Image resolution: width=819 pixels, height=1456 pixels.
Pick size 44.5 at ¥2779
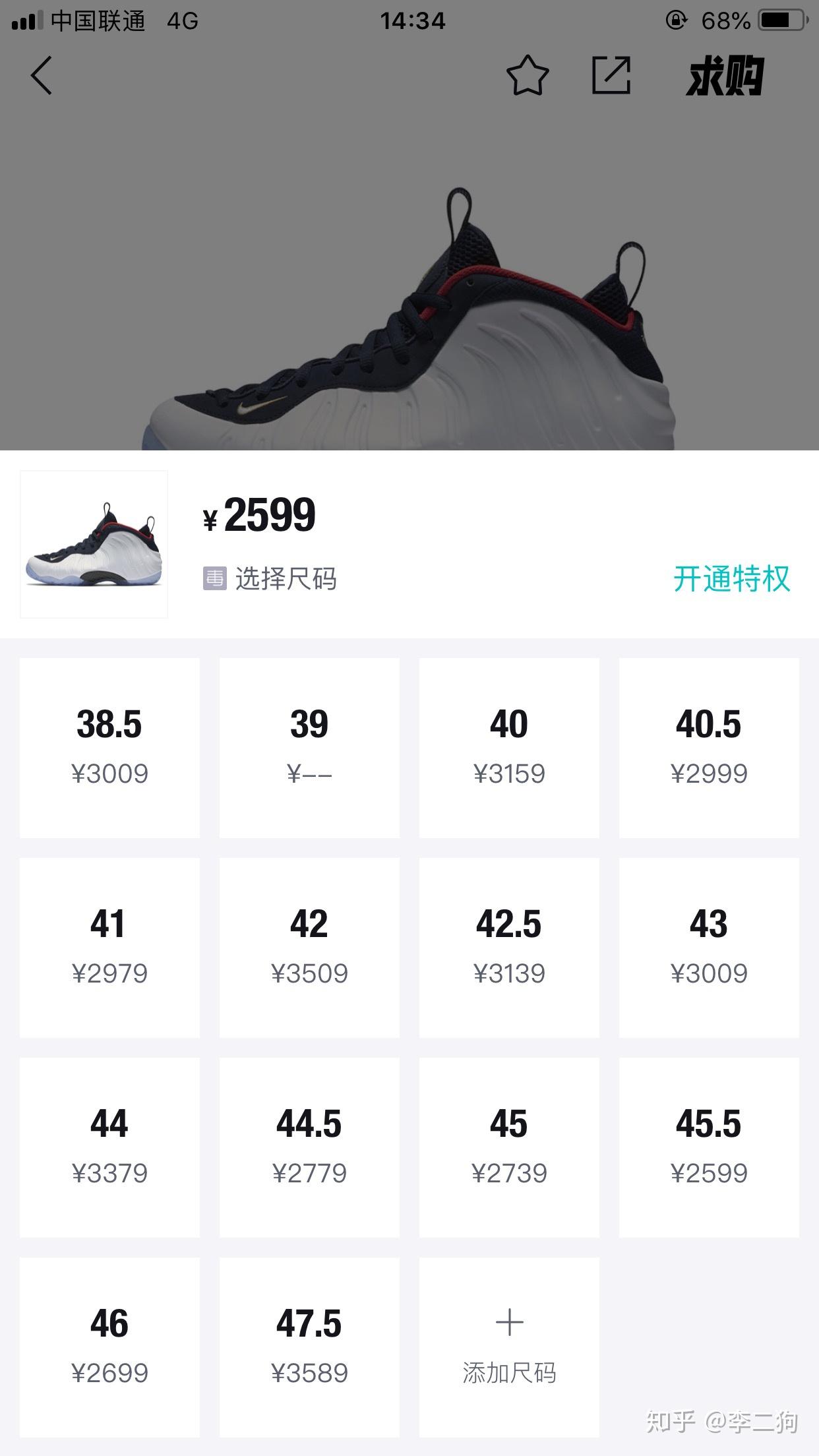point(309,1147)
